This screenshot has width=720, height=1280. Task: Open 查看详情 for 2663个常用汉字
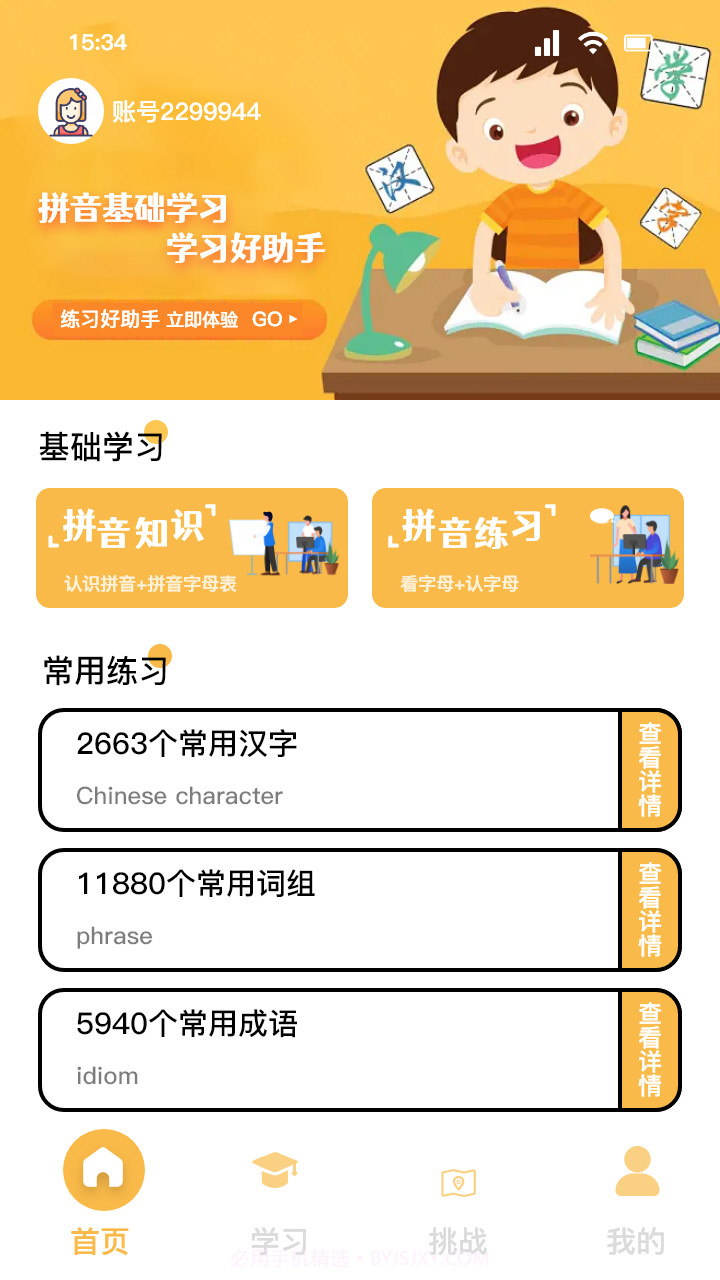click(x=651, y=770)
